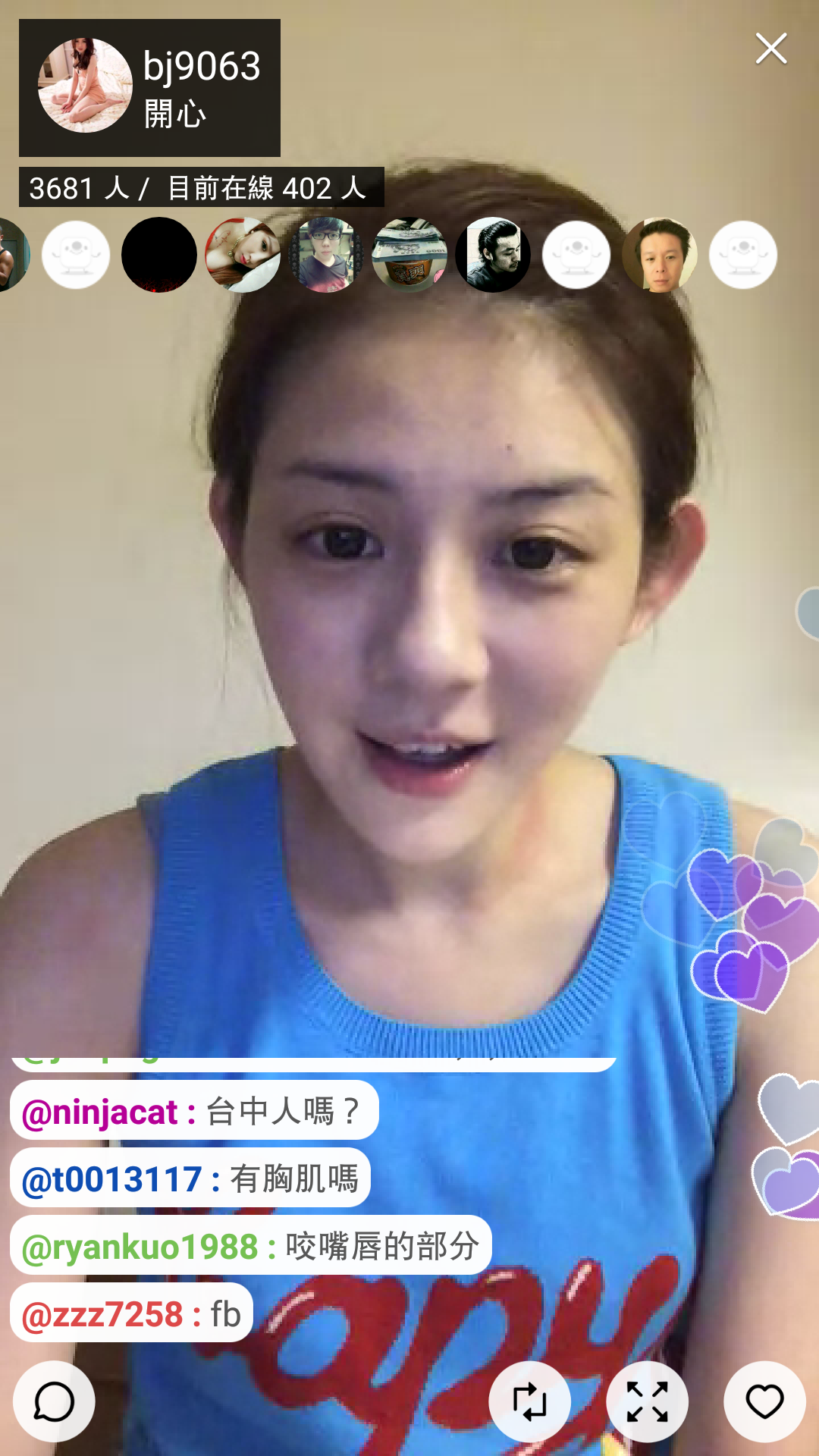The height and width of the screenshot is (1456, 819).
Task: Open @t0013117's comment
Action: [x=190, y=1179]
